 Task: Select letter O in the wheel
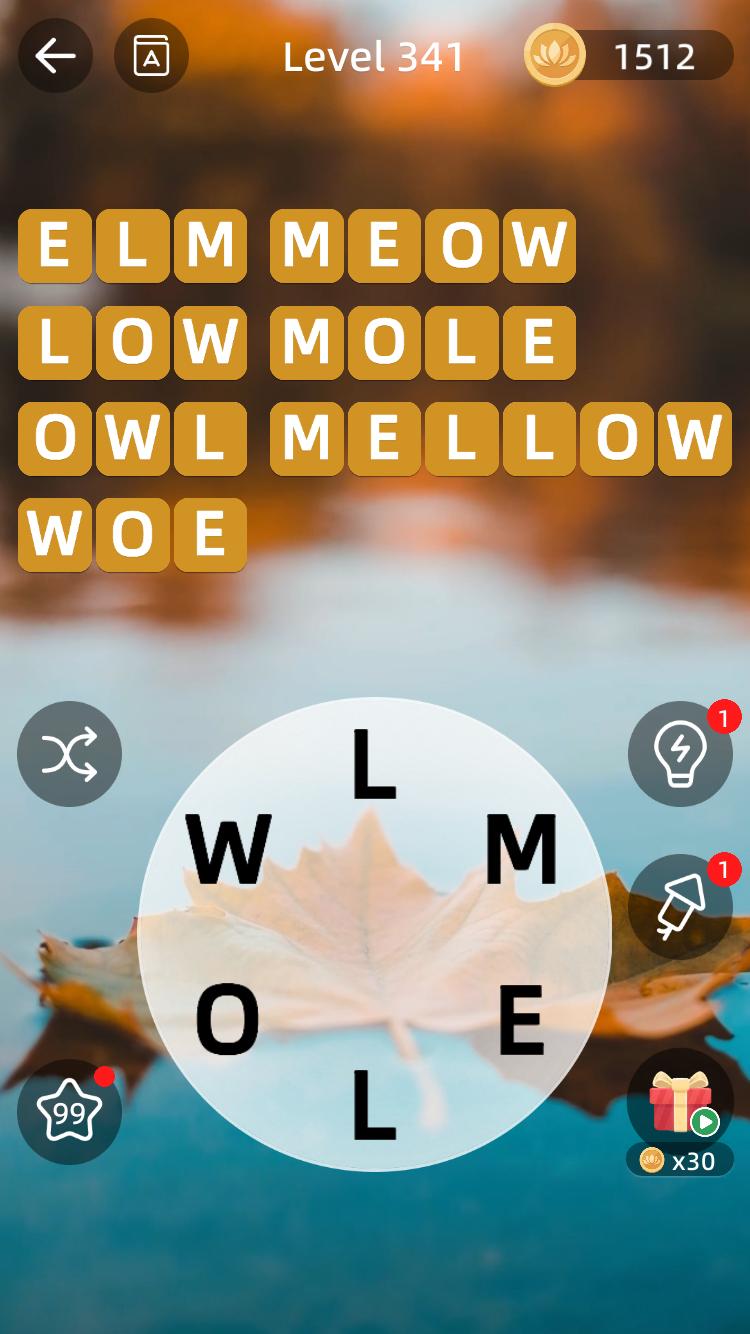(227, 1021)
